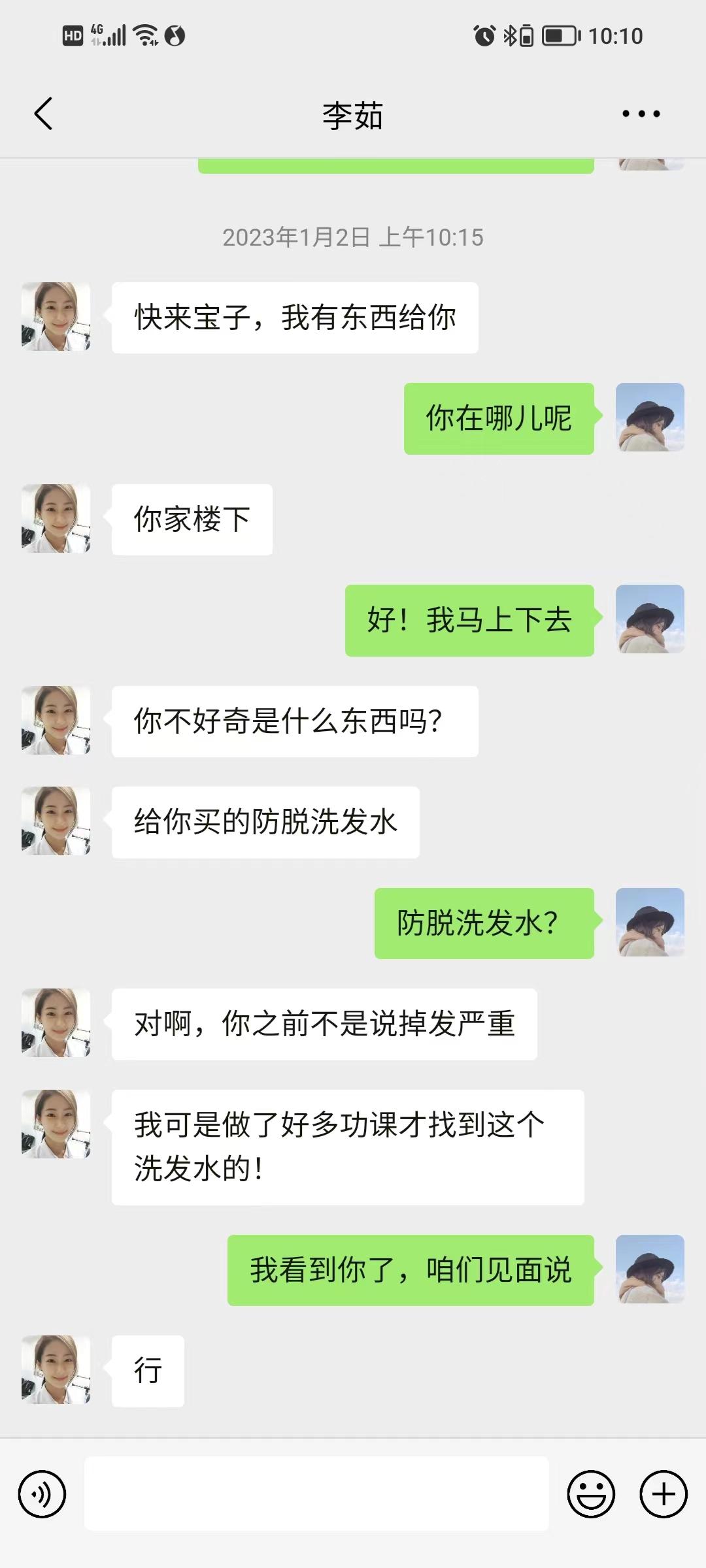Screen dimensions: 706x1568
Task: Open 李茹's avatar beside "你家楼下"
Action: pyautogui.click(x=56, y=519)
